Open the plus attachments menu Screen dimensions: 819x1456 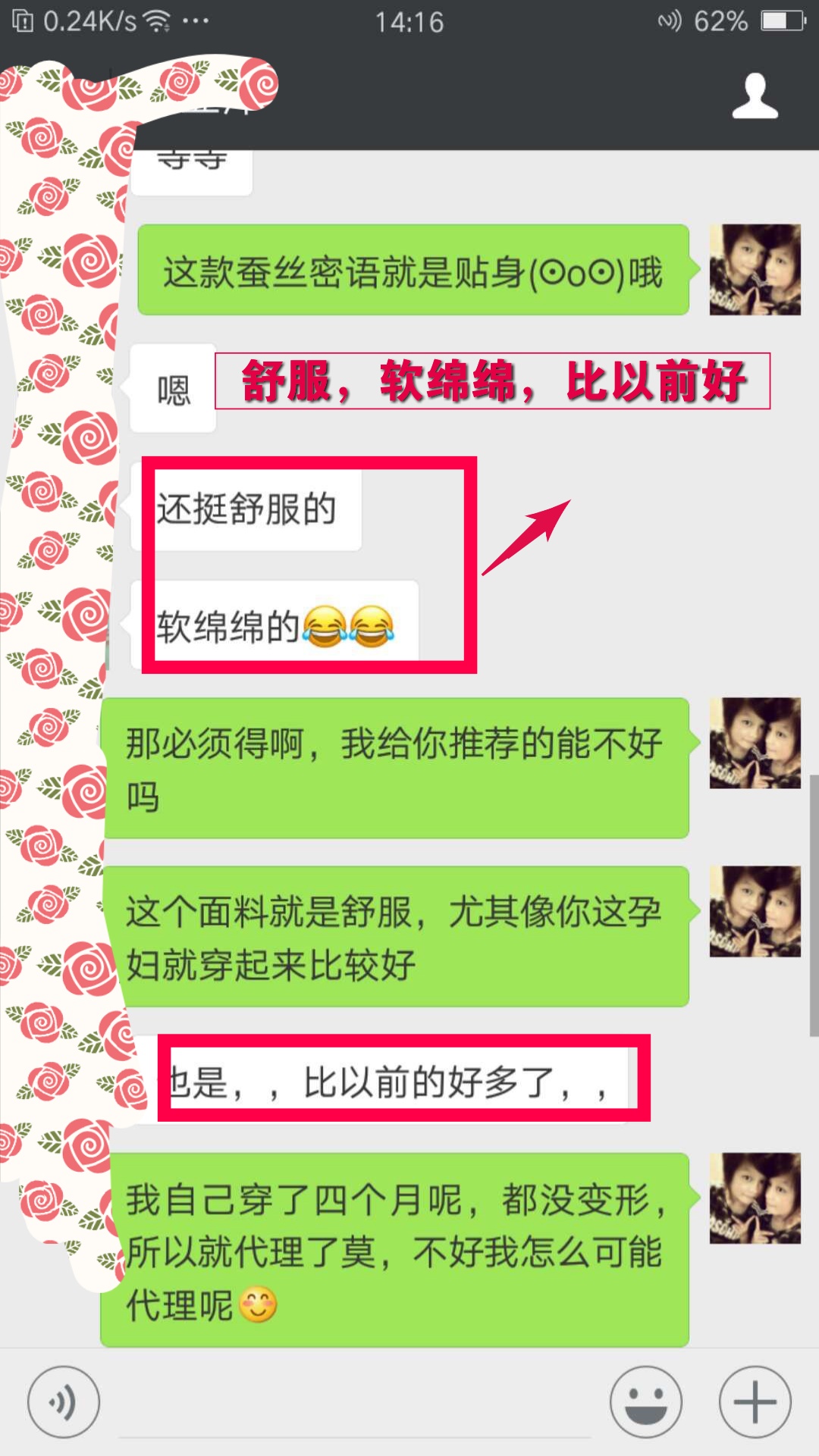point(755,1402)
